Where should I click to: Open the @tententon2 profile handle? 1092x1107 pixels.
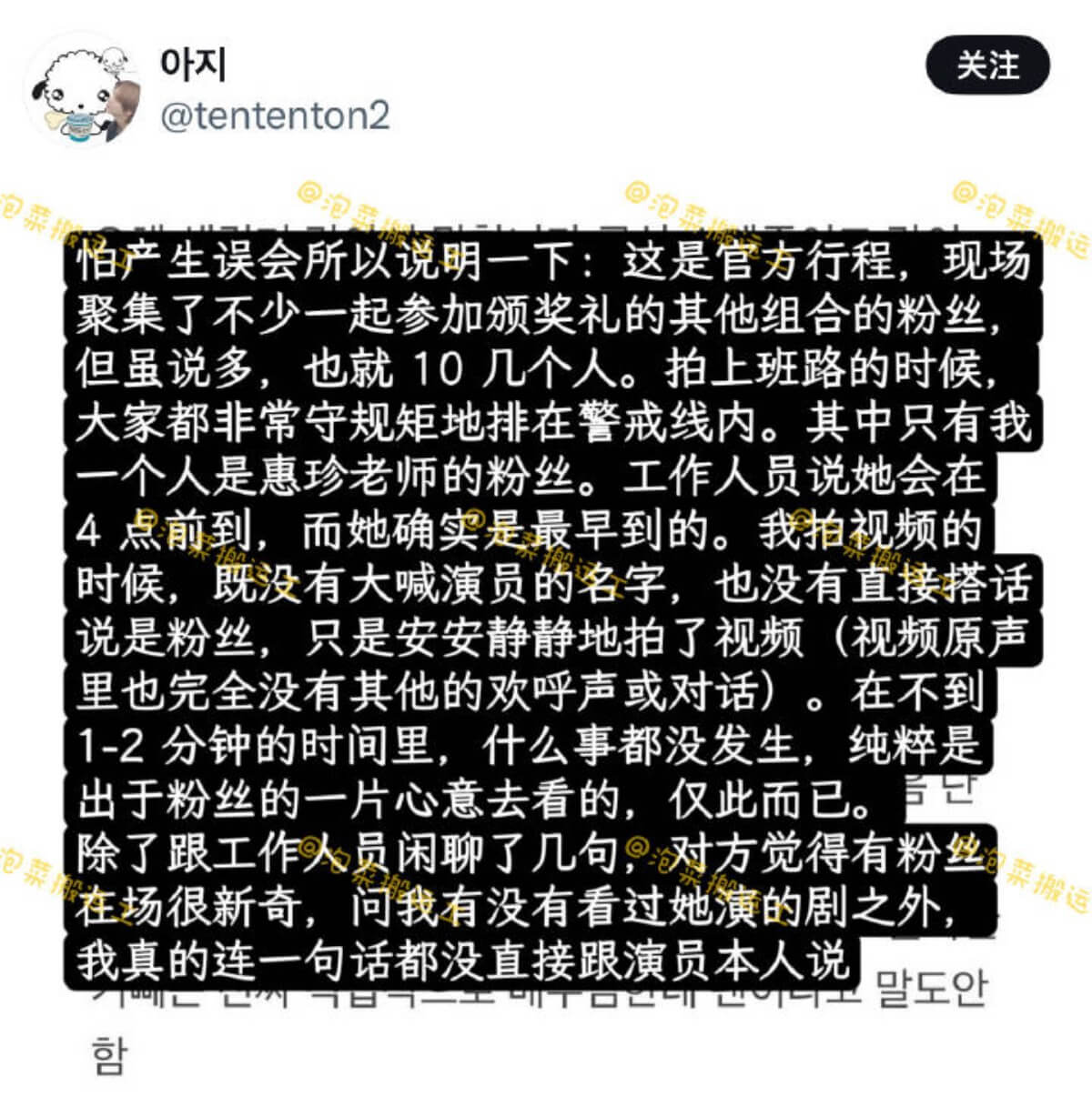275,116
